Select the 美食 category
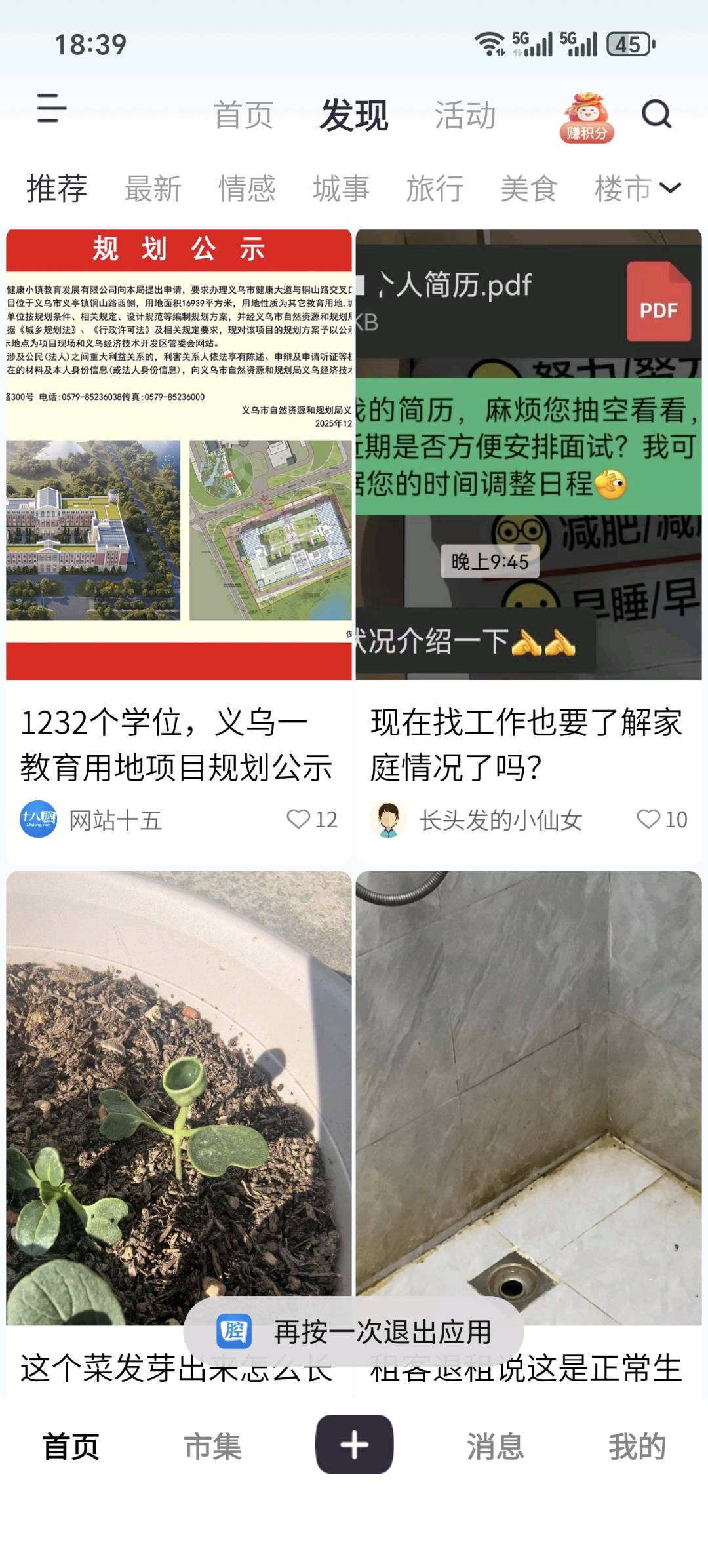This screenshot has width=708, height=1568. [x=528, y=189]
